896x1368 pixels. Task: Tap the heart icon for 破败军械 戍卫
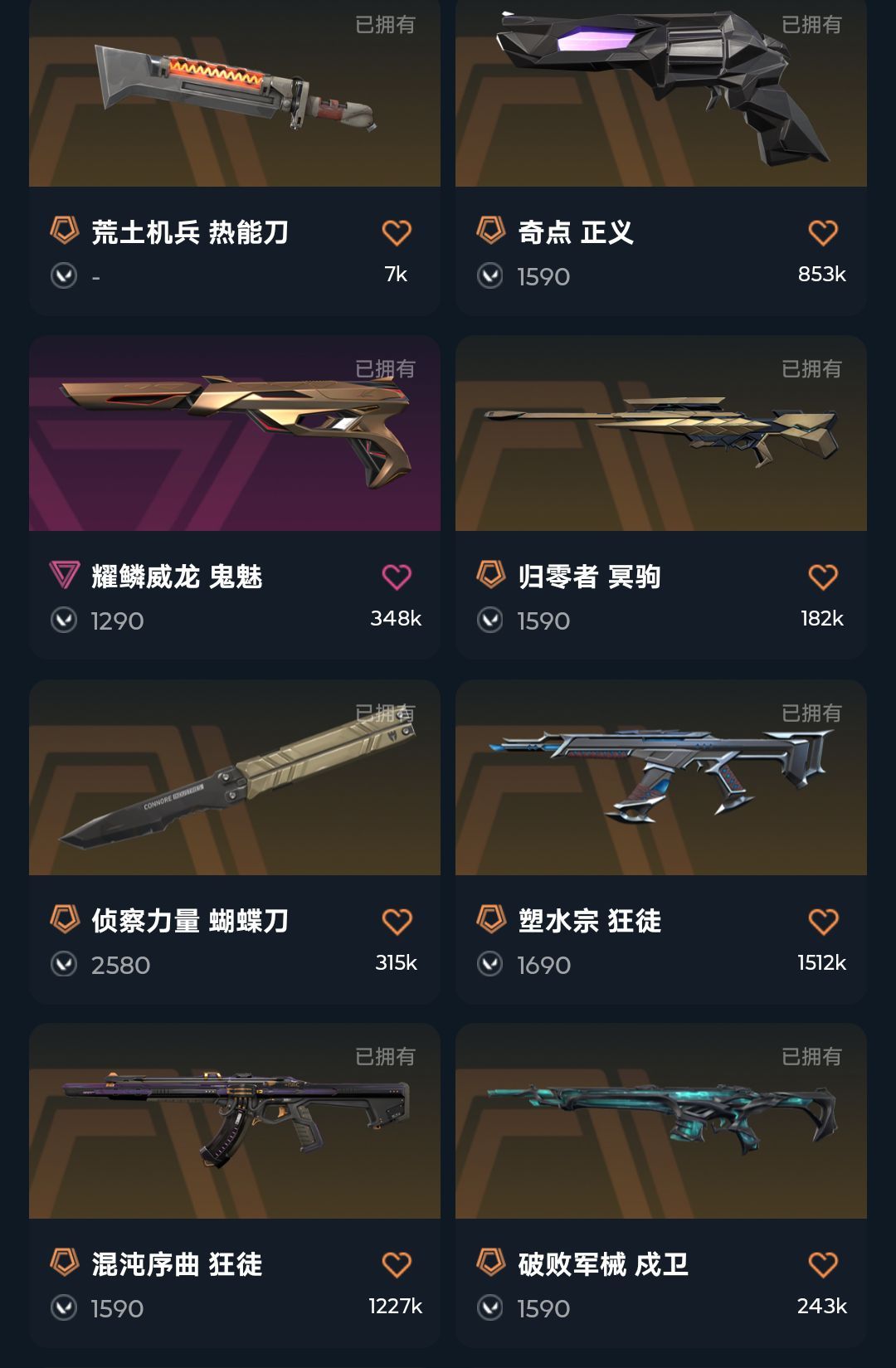823,1265
